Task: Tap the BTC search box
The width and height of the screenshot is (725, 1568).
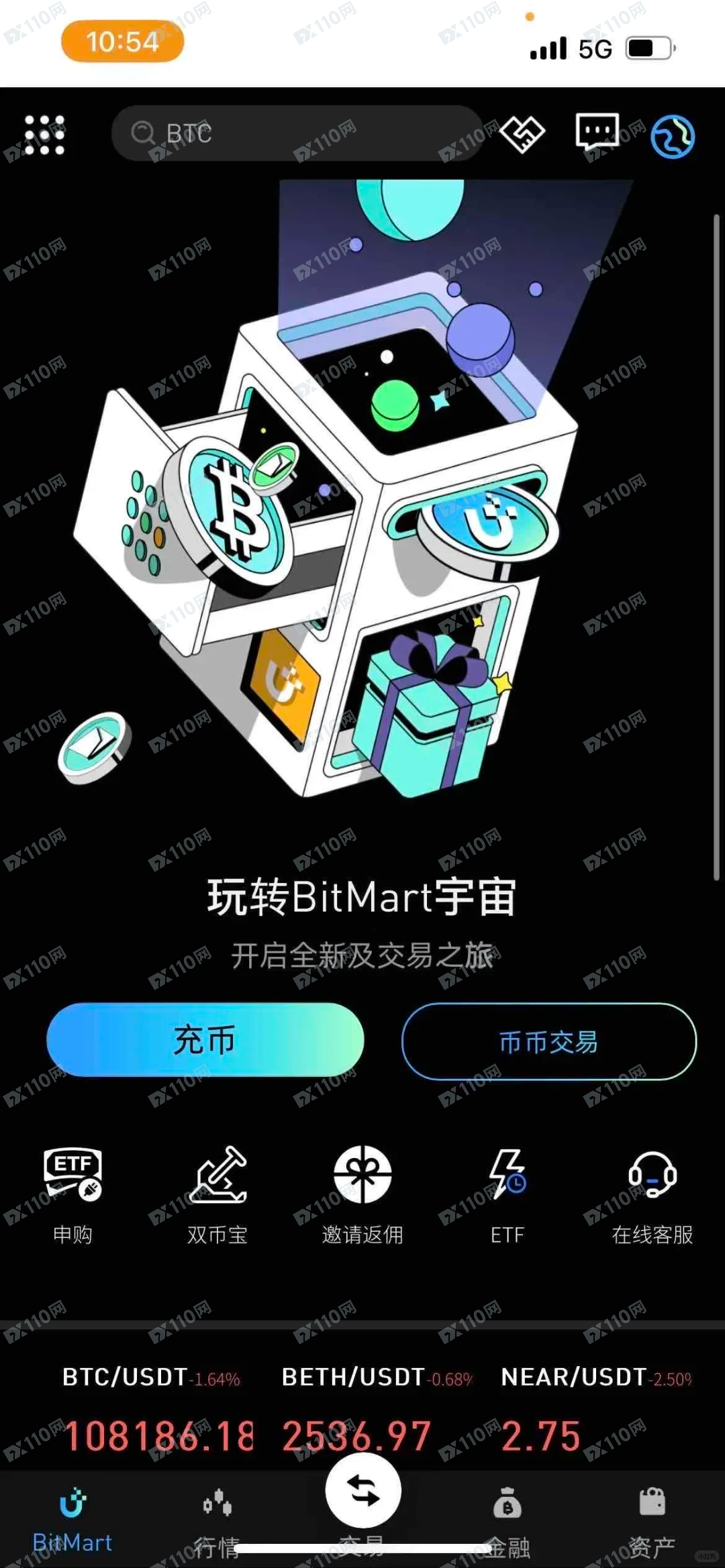Action: point(295,134)
